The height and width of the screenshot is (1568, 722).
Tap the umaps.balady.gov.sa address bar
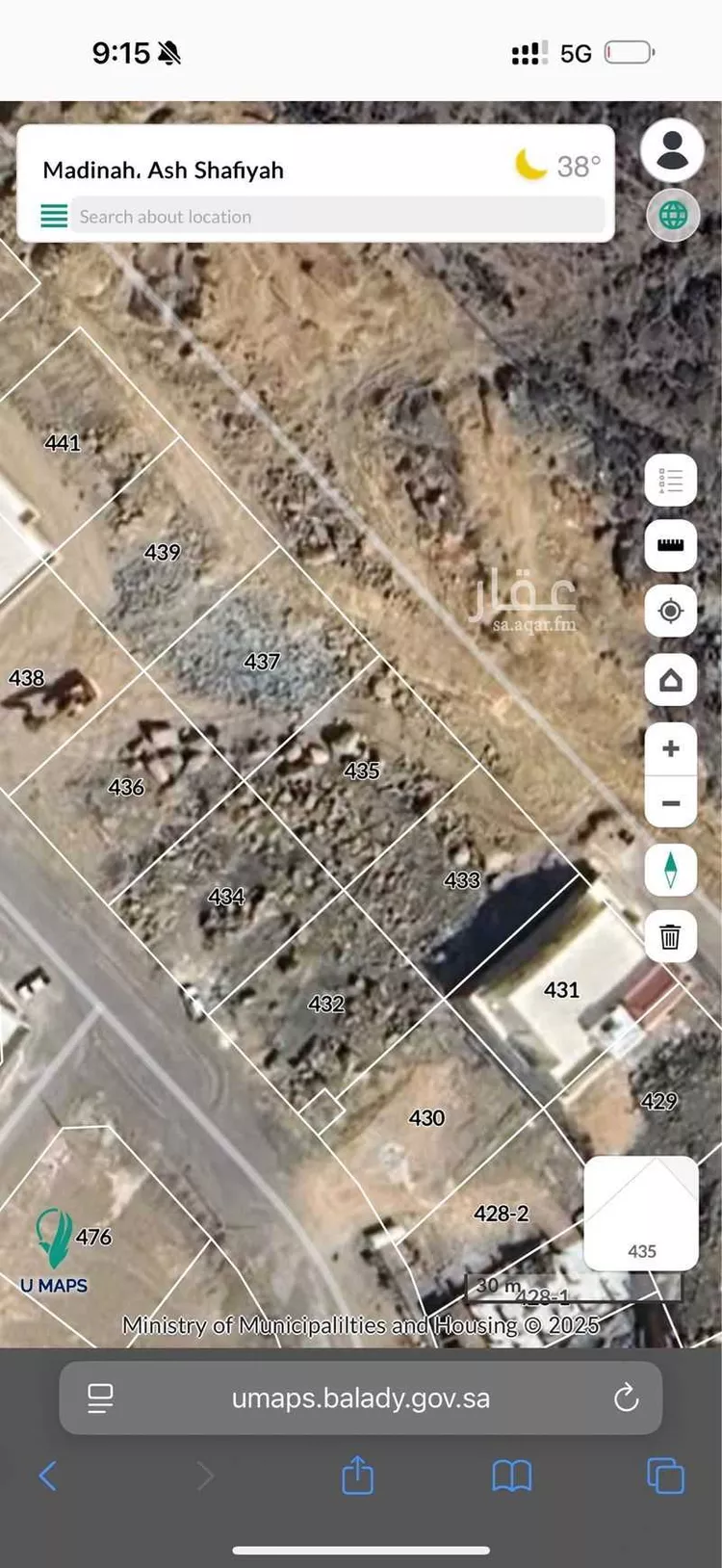[x=361, y=1398]
